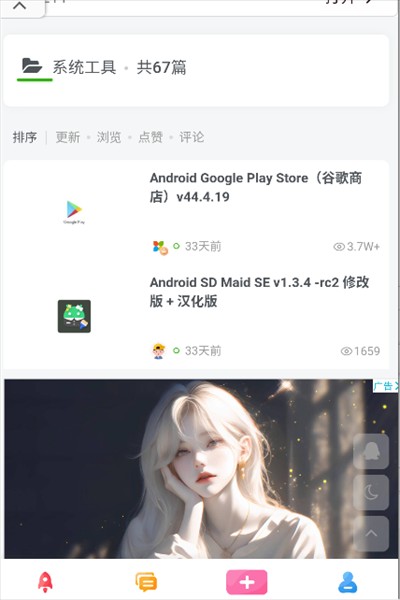Sort posts by 评论

192,137
